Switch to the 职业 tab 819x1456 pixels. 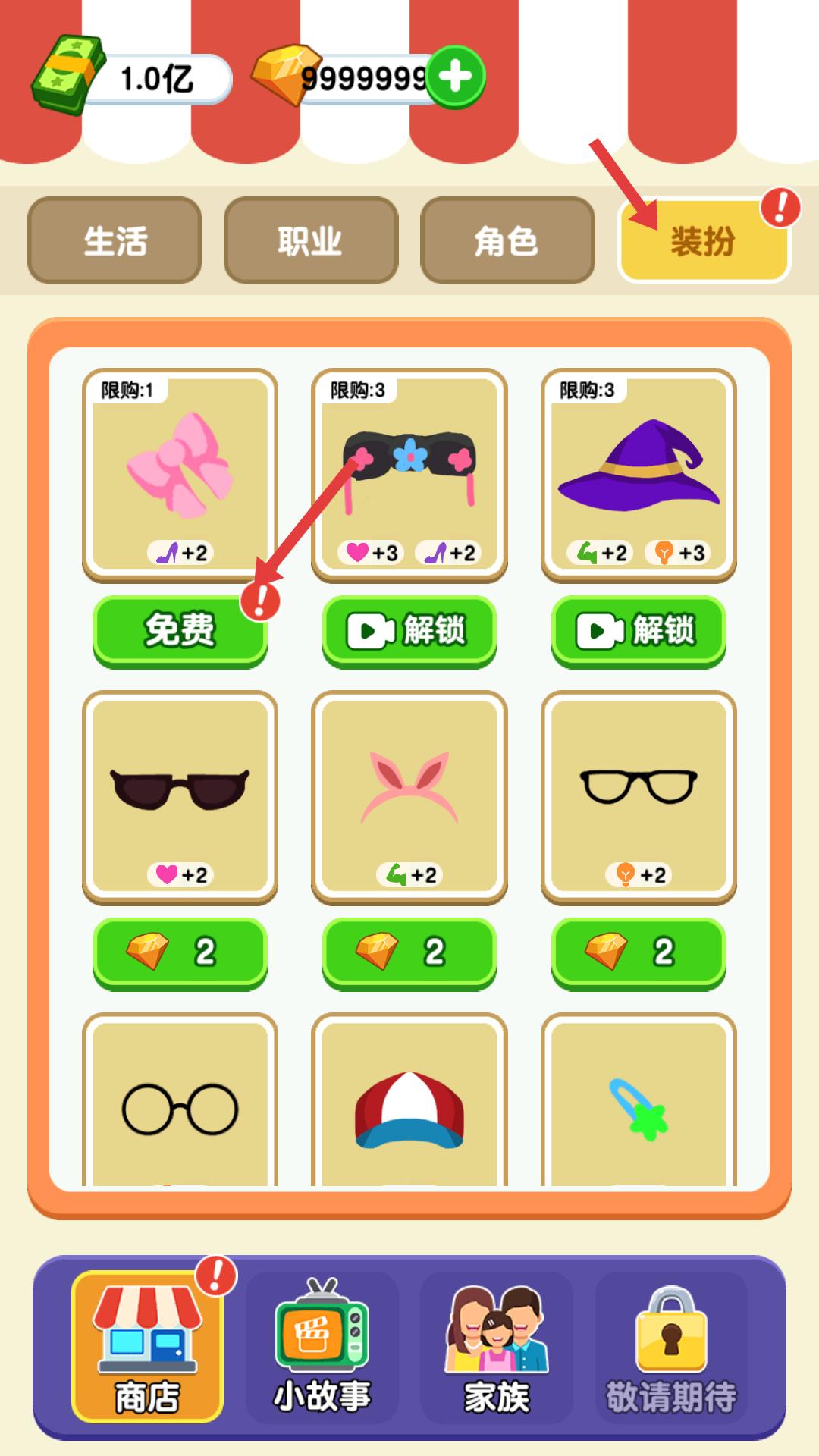[311, 240]
